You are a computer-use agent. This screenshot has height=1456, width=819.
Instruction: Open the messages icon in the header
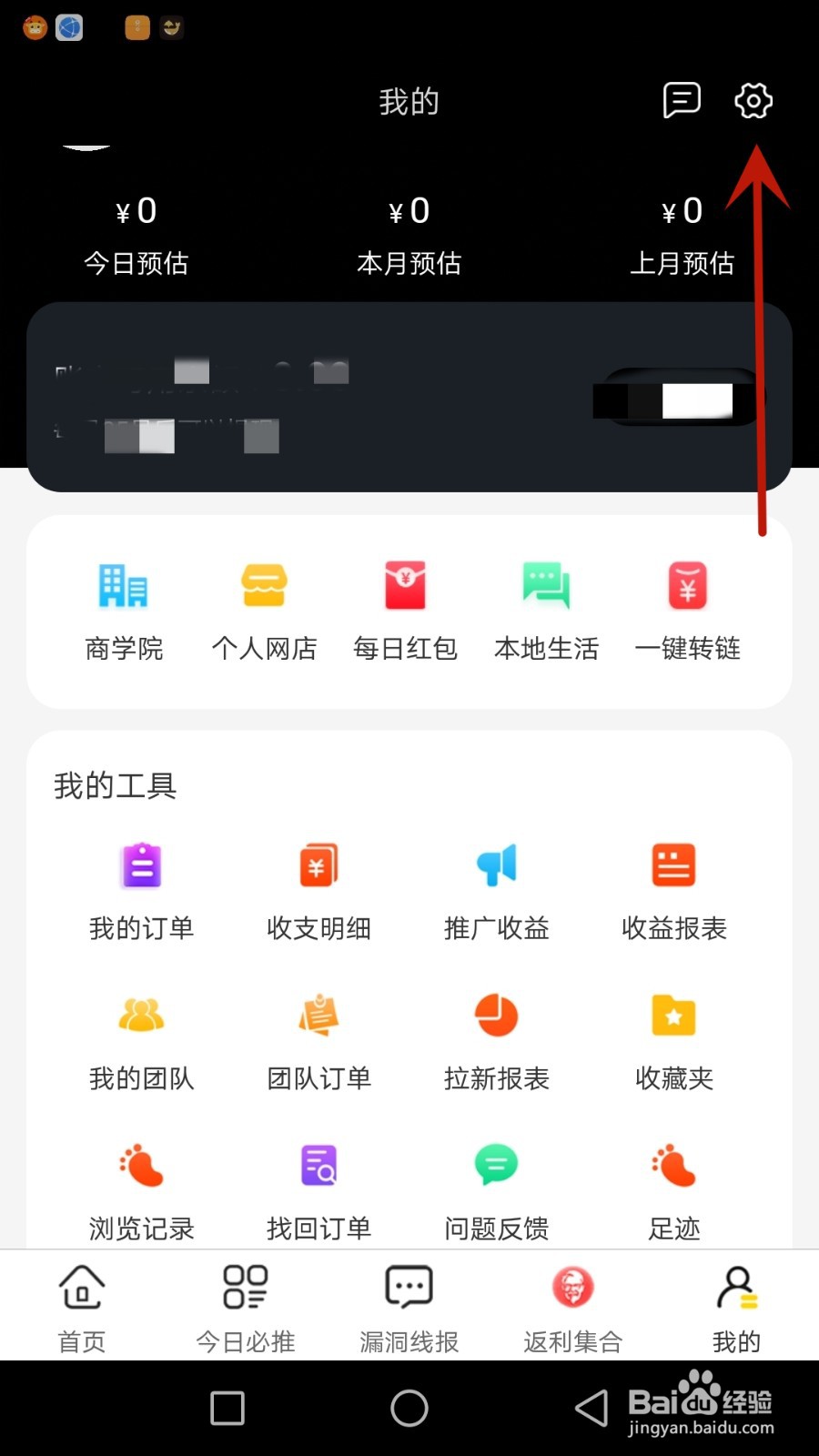point(682,101)
